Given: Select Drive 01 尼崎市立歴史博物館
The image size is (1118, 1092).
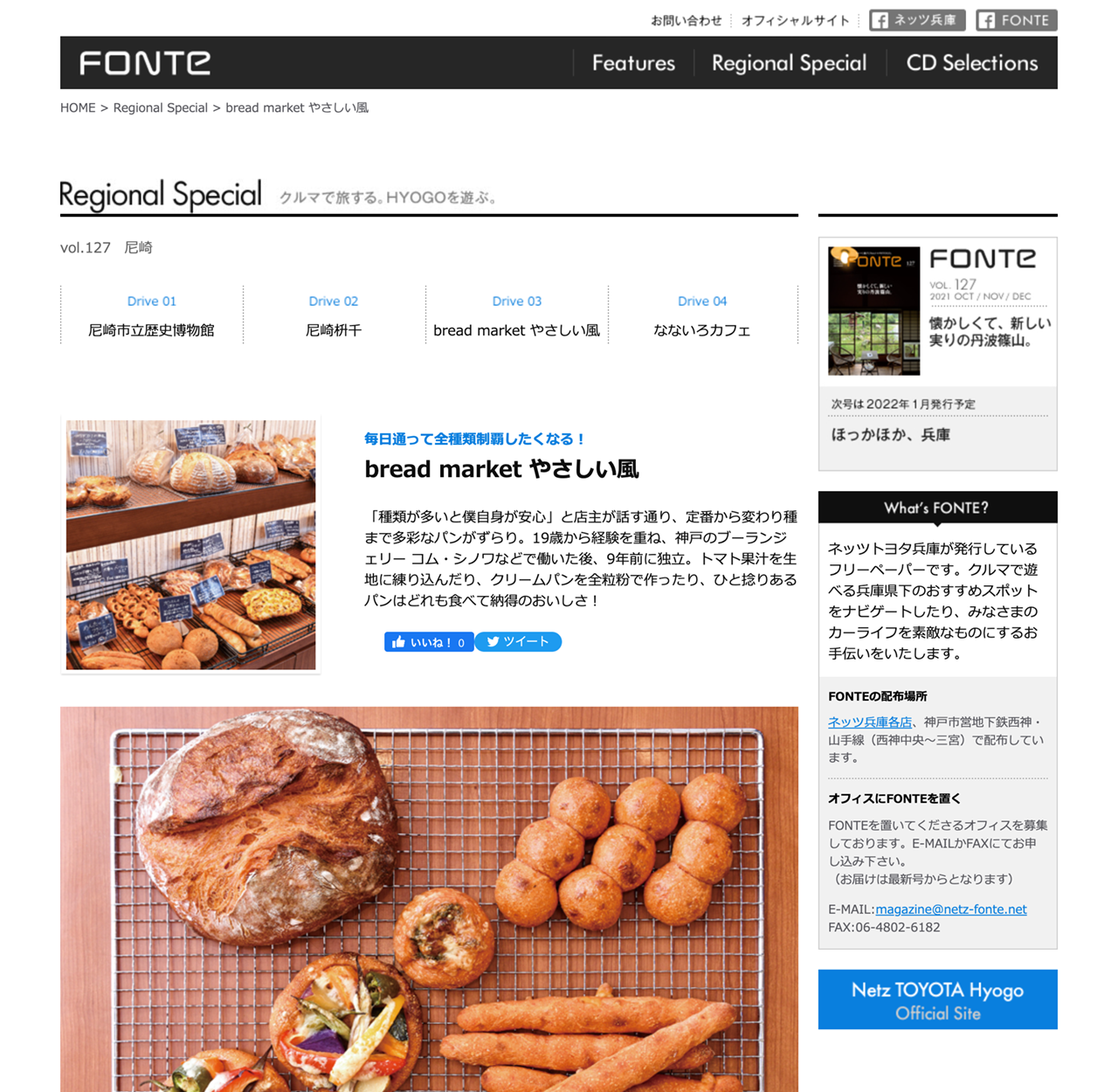Looking at the screenshot, I should [151, 316].
